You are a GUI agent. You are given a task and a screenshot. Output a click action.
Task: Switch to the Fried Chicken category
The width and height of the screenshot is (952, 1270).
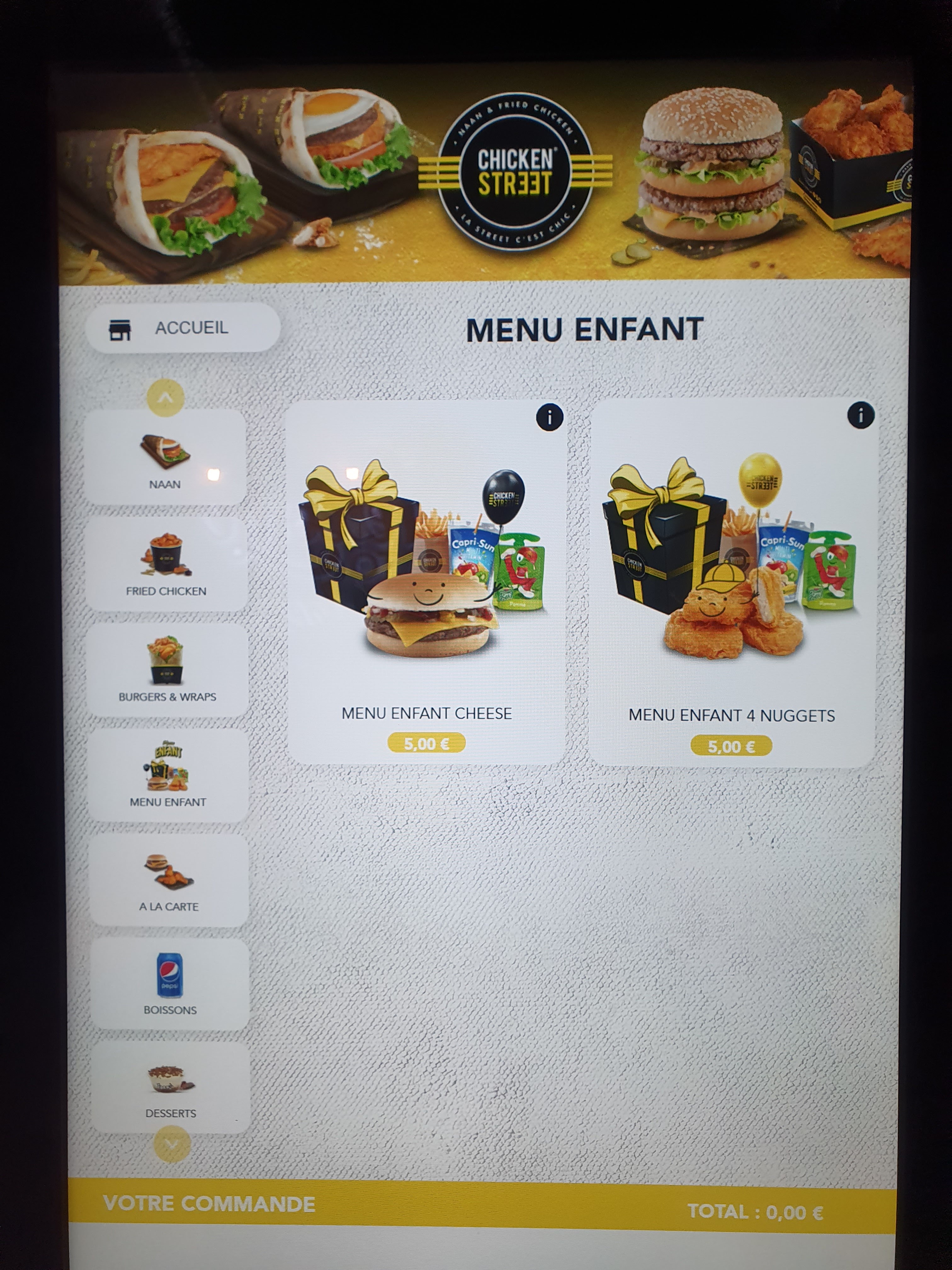[x=167, y=564]
